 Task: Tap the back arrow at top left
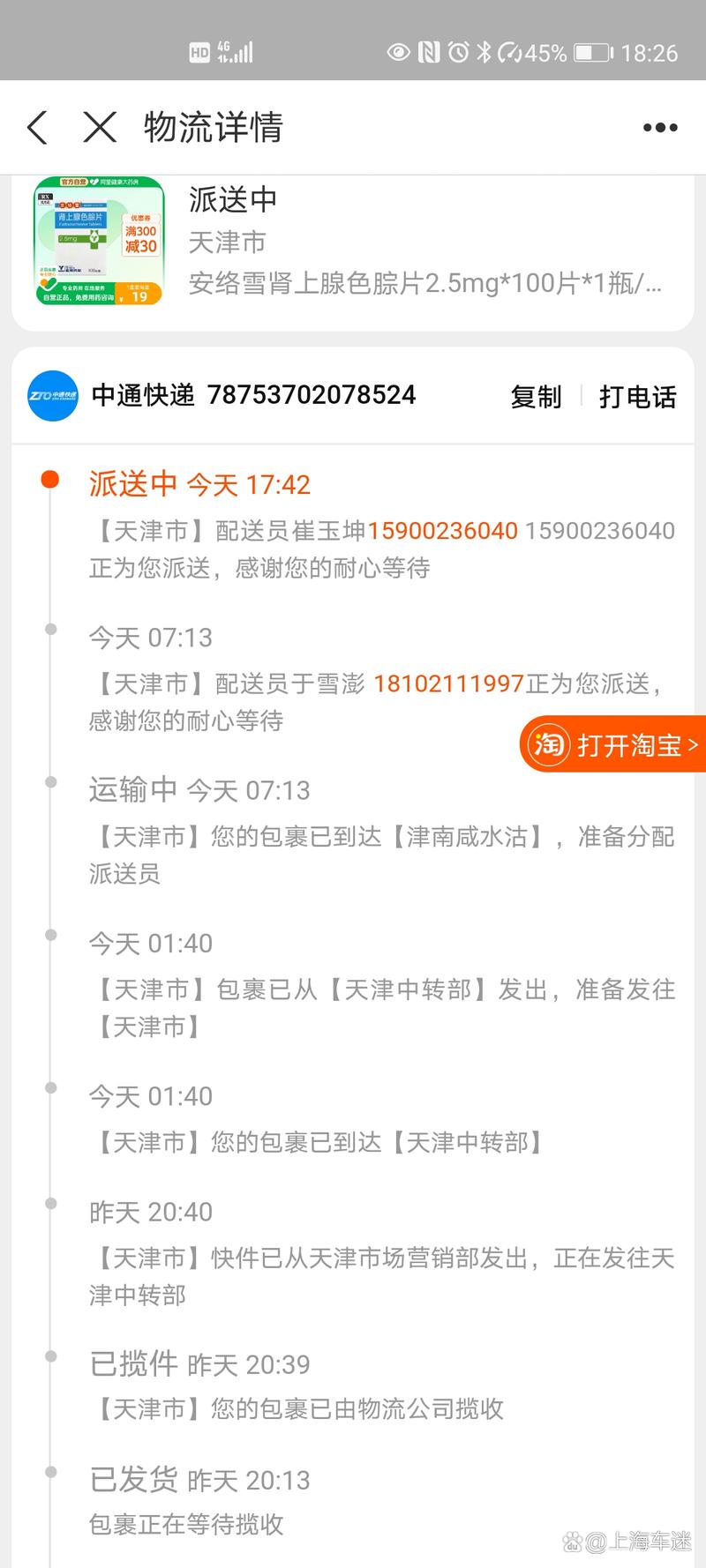point(36,127)
